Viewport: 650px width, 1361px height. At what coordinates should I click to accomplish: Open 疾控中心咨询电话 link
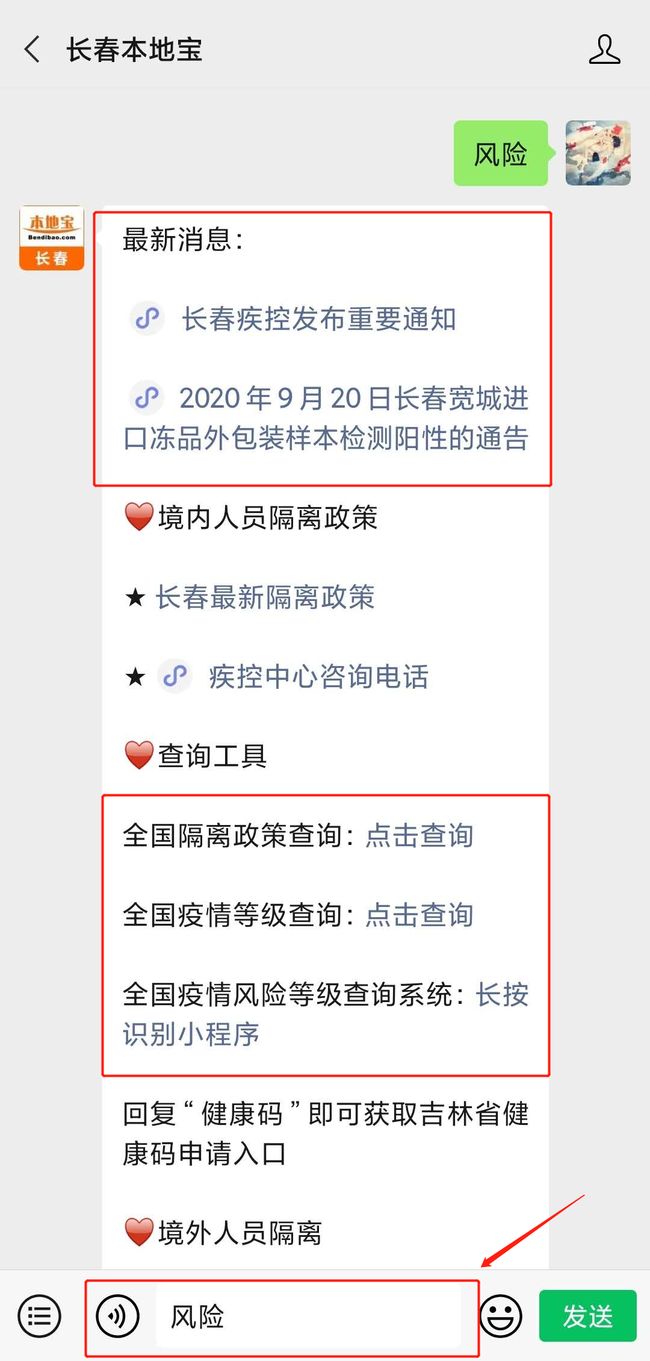pyautogui.click(x=318, y=677)
